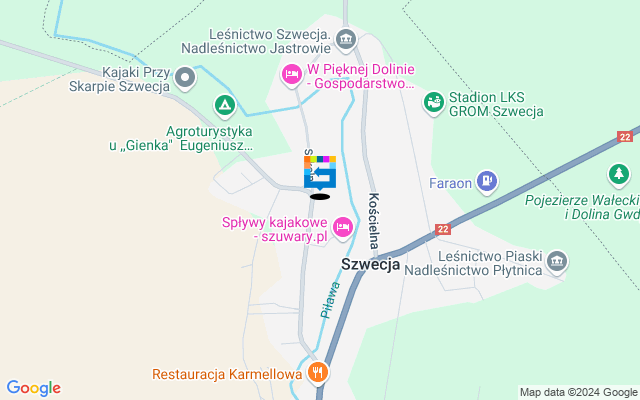Open Leśnictwo Piaski Nadleśnictwo Płytnica marker
Viewport: 640px width, 400px height.
pyautogui.click(x=558, y=261)
